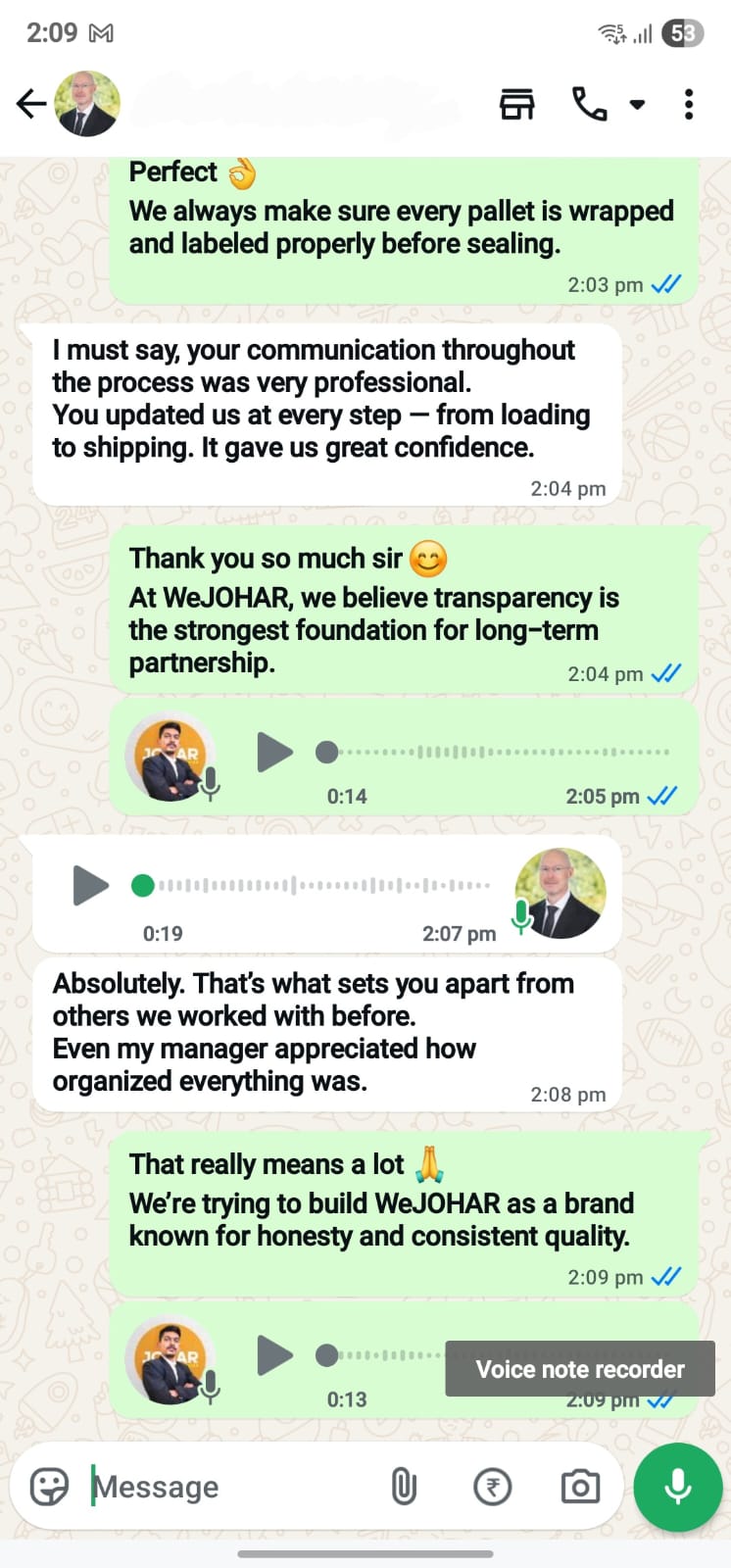Play the 0:14 voice note

coord(274,753)
